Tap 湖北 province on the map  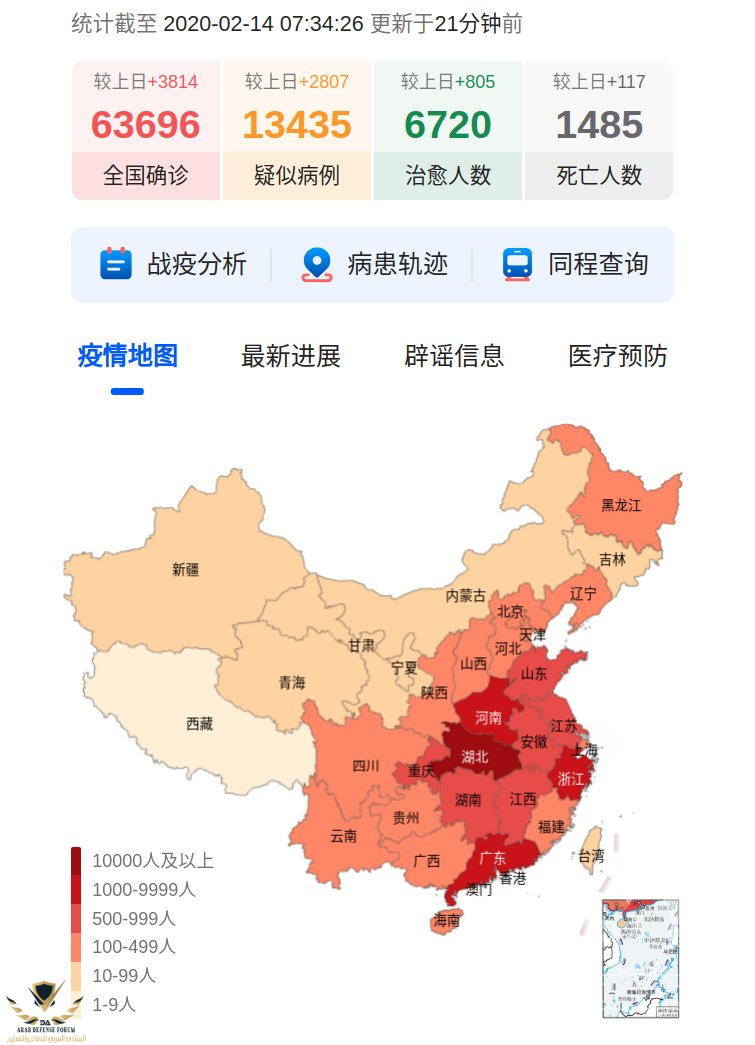click(x=475, y=757)
